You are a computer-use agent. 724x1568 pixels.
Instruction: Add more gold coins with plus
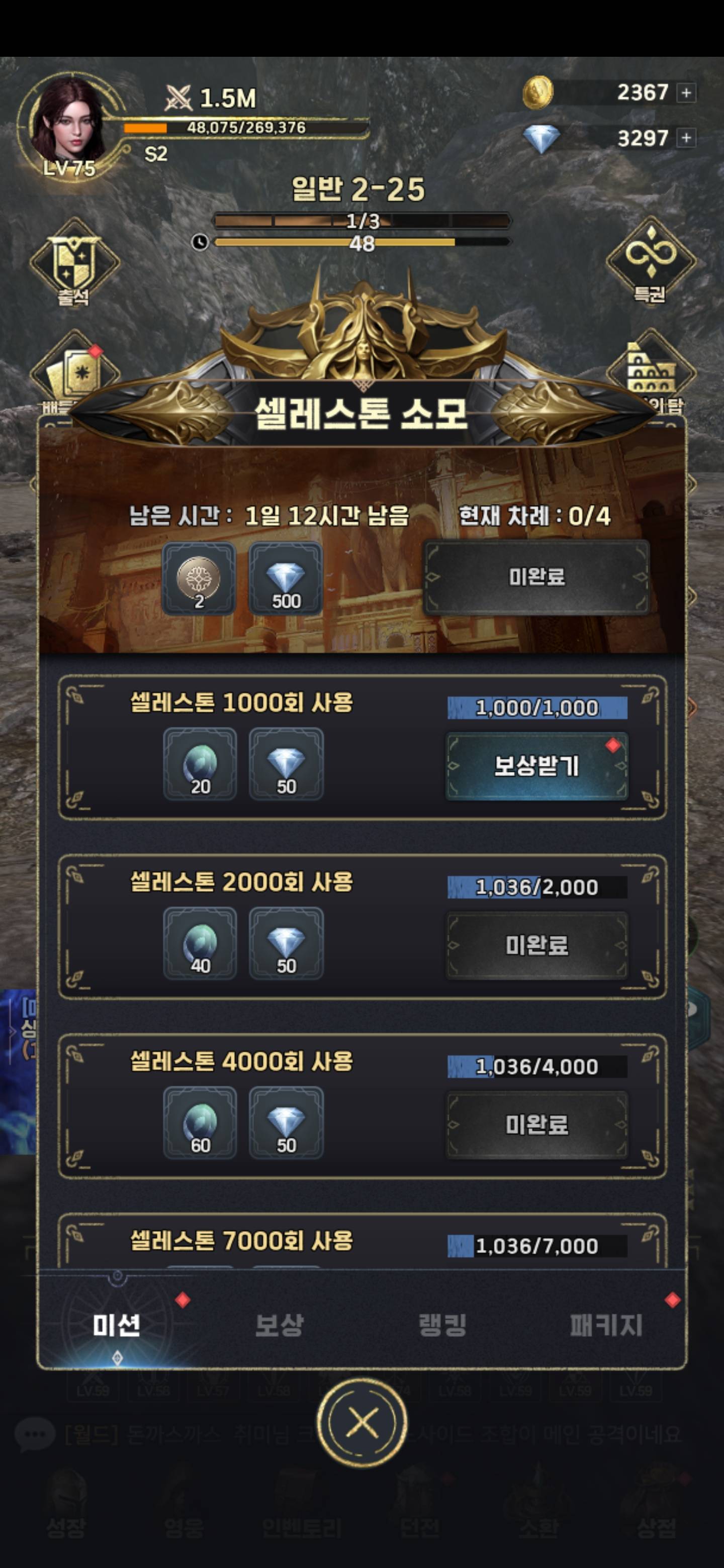[x=686, y=92]
